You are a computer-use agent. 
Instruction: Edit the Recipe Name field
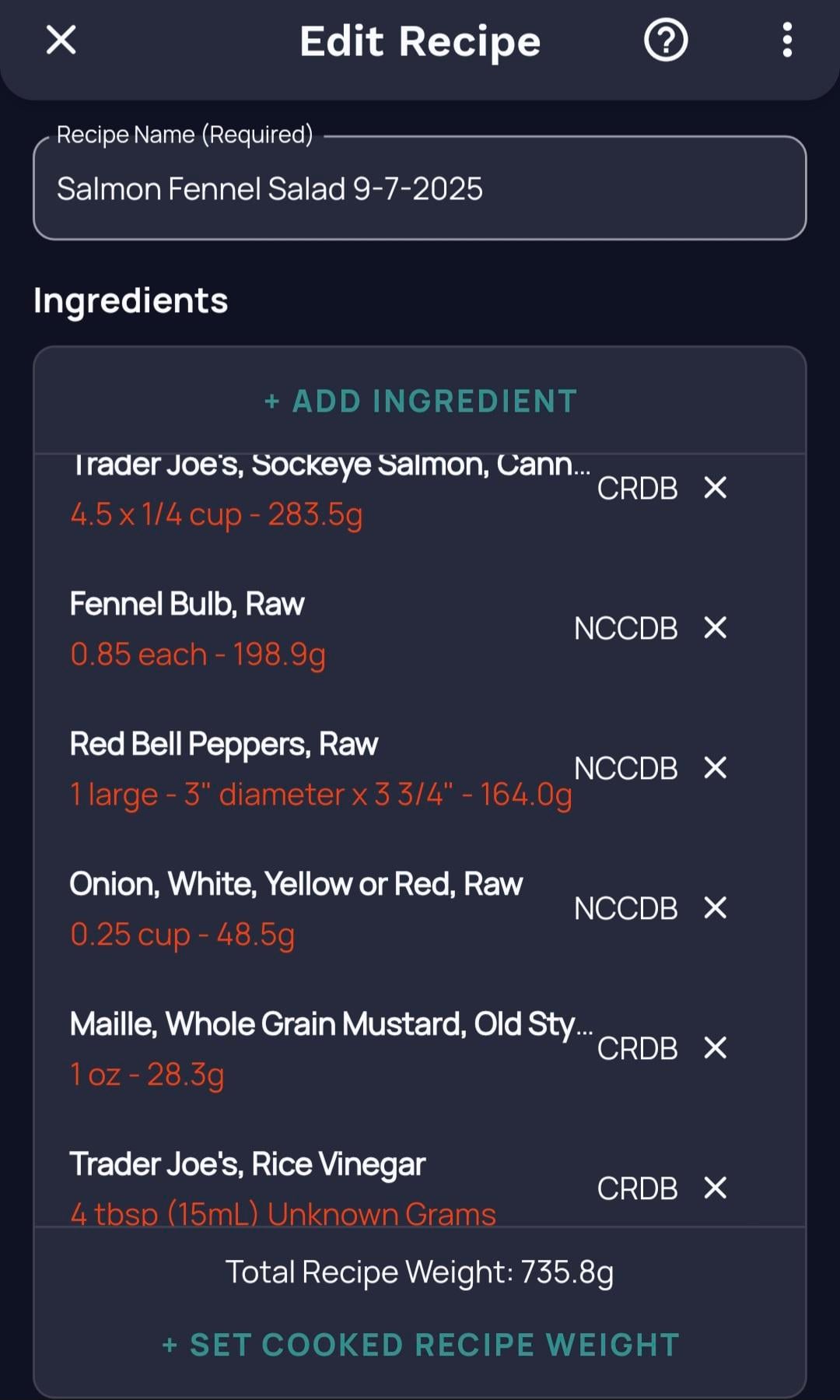[419, 189]
